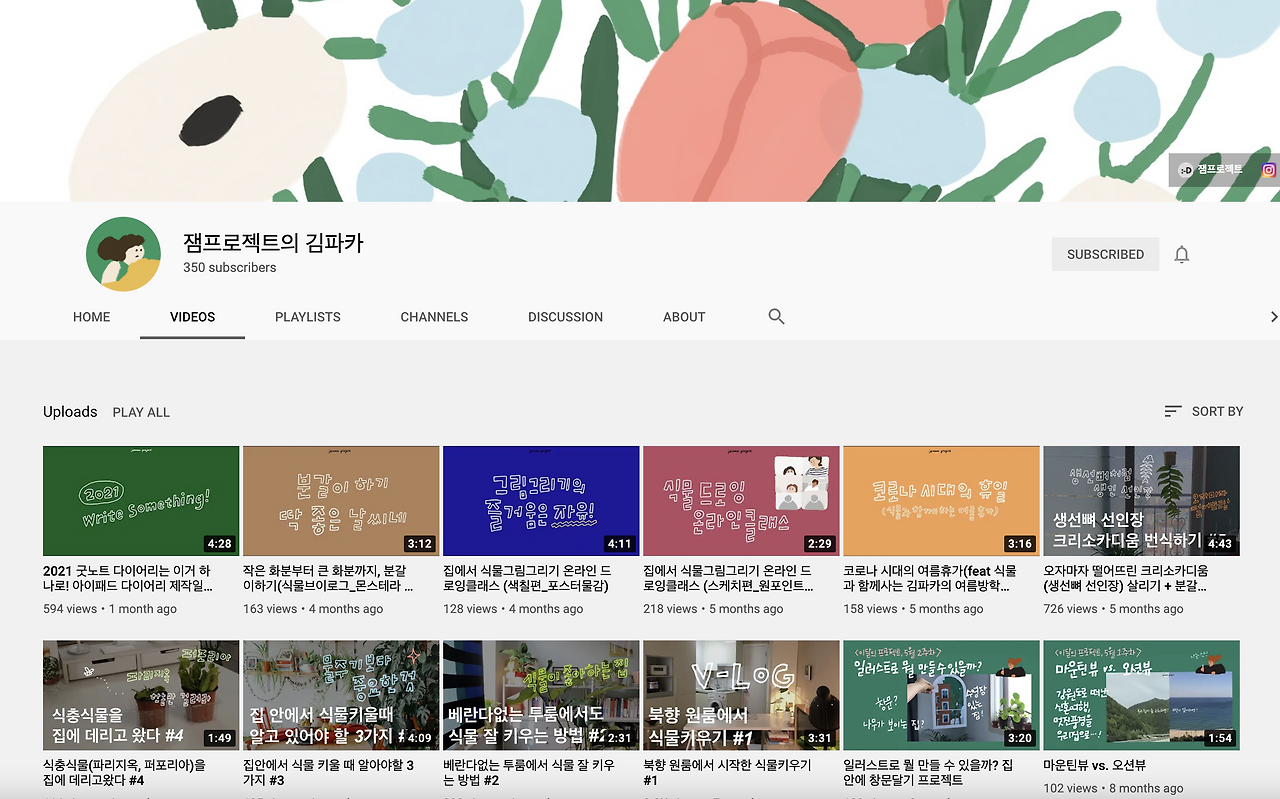Screen dimensions: 1280x799
Task: Open the 잼프로젝트 banner link
Action: (x=1210, y=170)
